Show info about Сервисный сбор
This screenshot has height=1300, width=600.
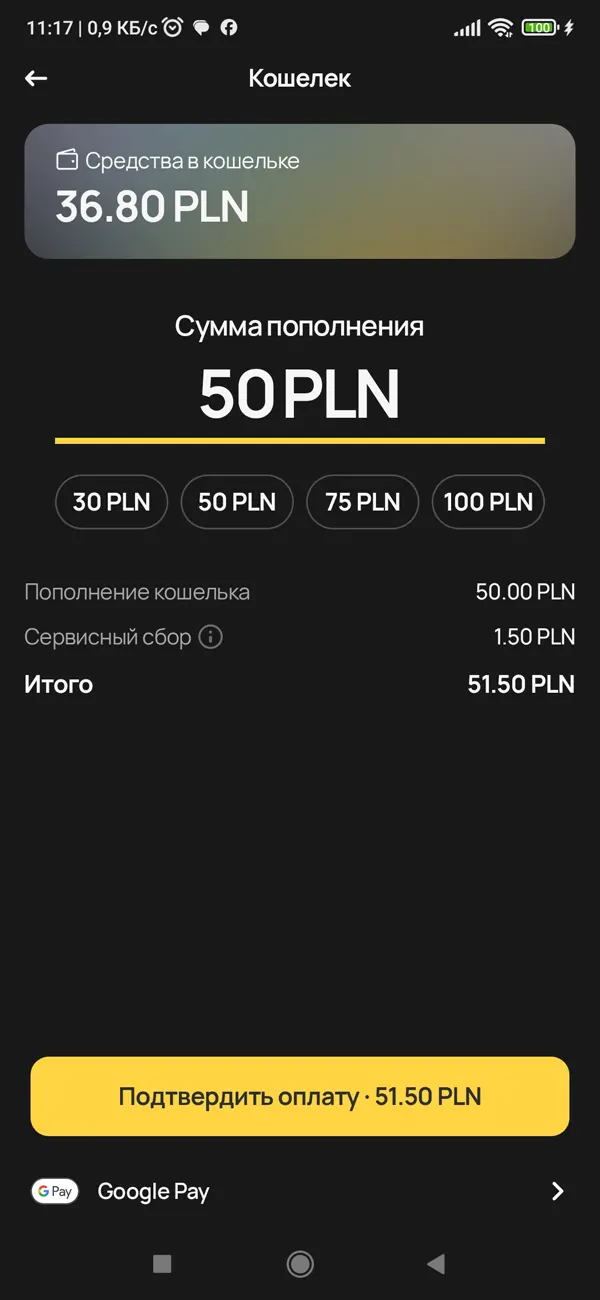click(210, 637)
